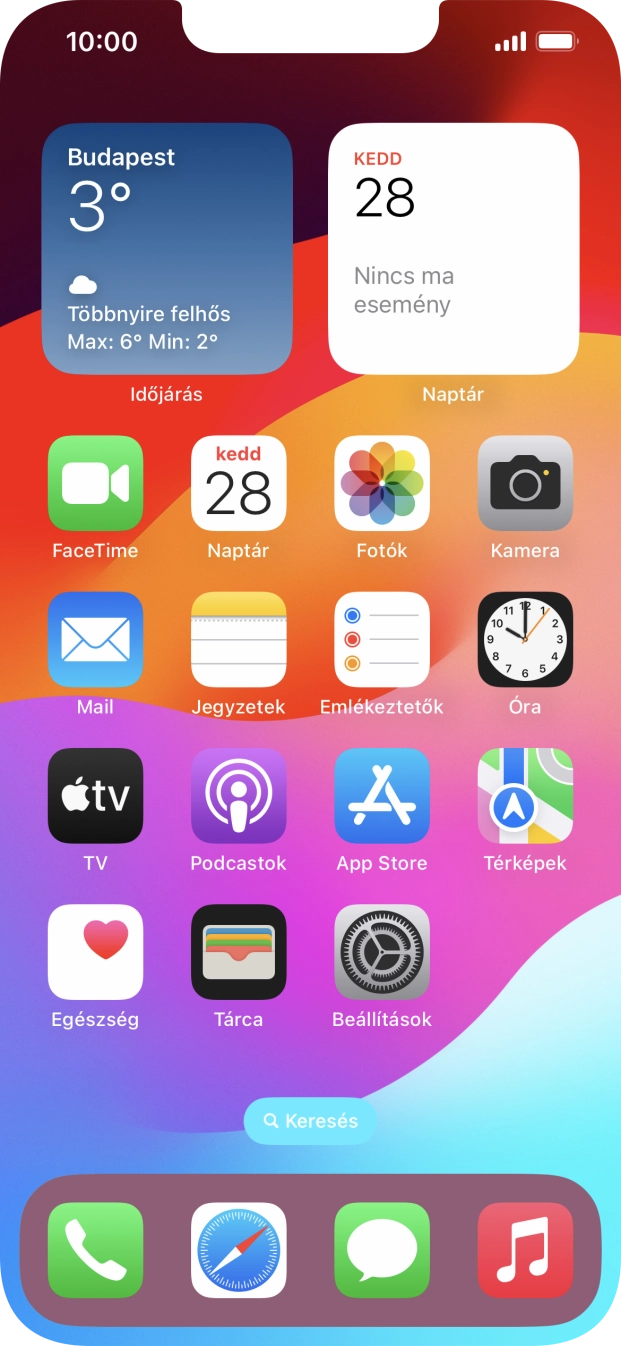Open Beállítások settings
Screen dimensions: 621x1346
coord(382,953)
